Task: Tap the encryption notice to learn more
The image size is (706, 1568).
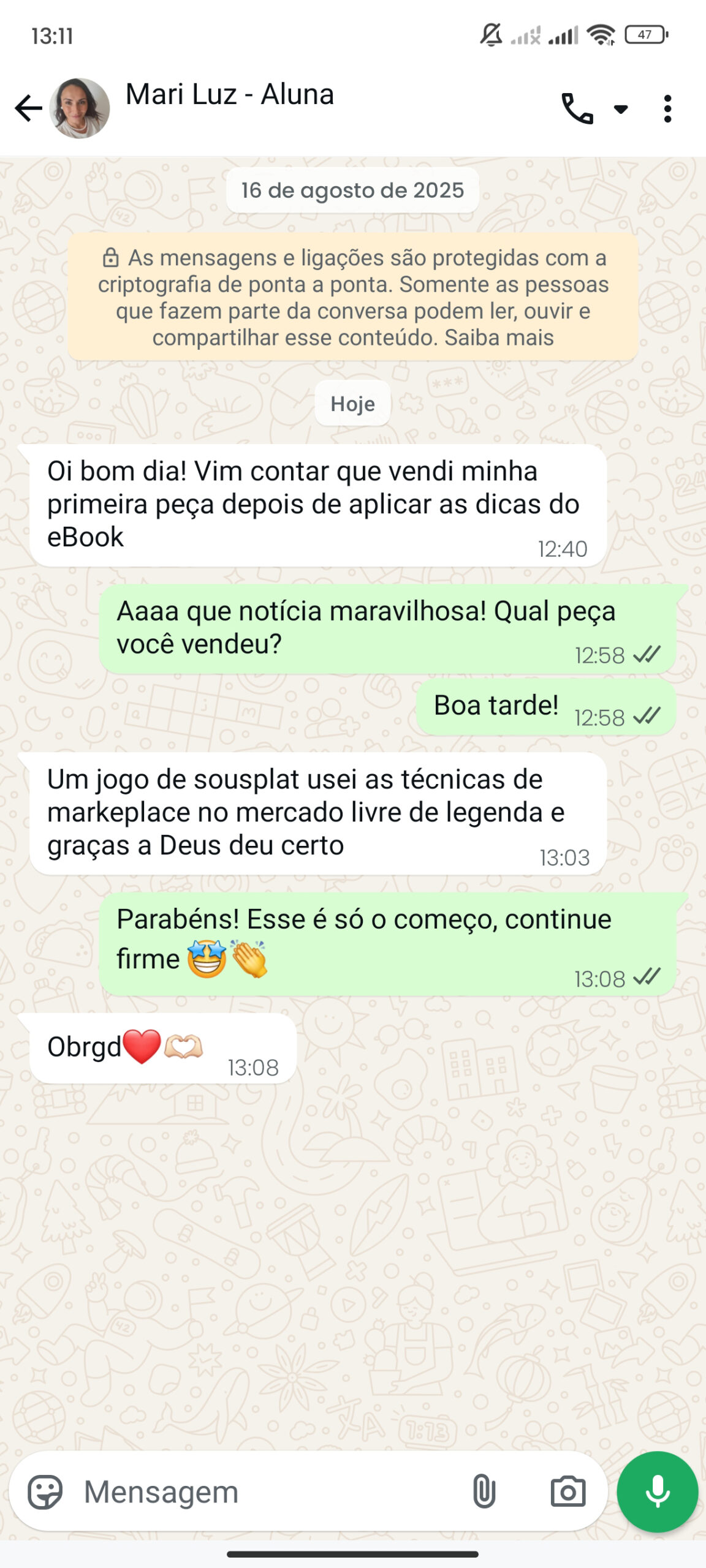Action: (x=353, y=298)
